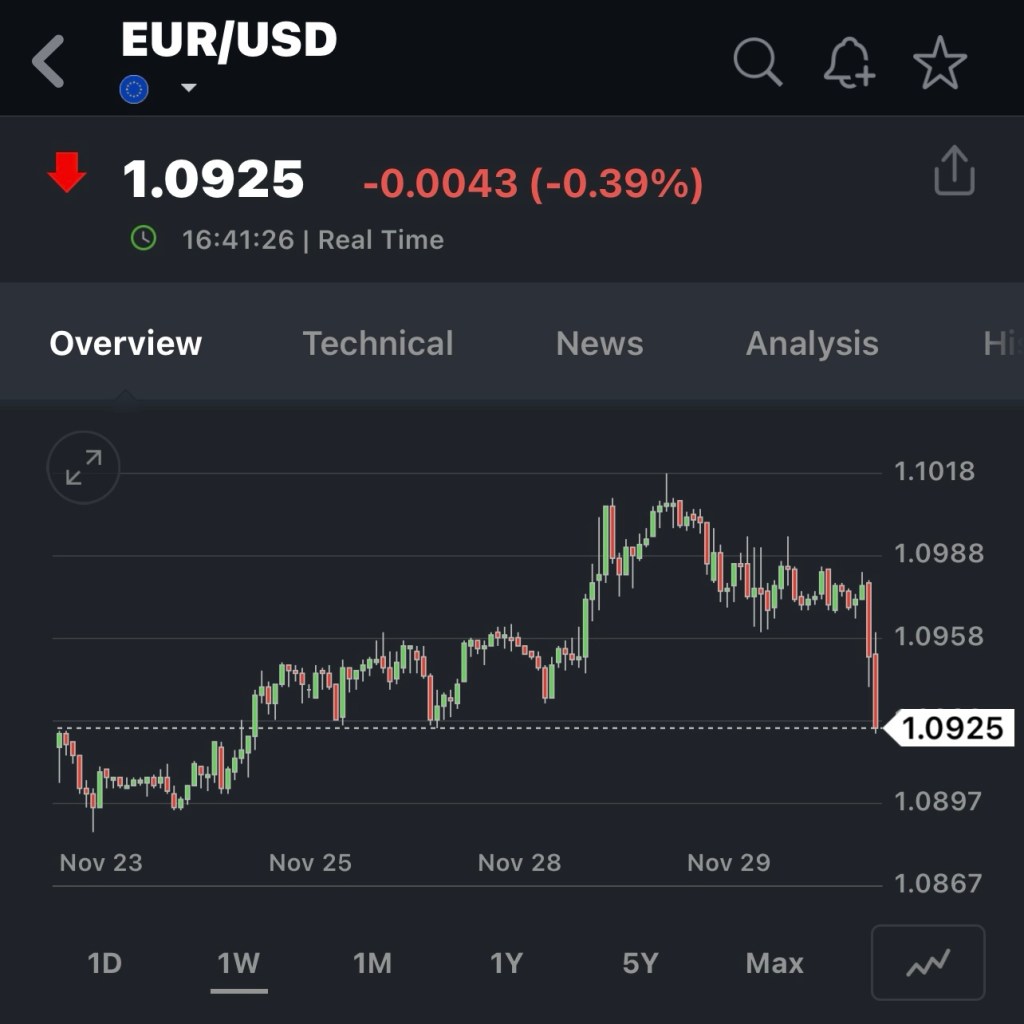Viewport: 1024px width, 1024px height.
Task: Switch to the Technical tab
Action: coord(378,343)
